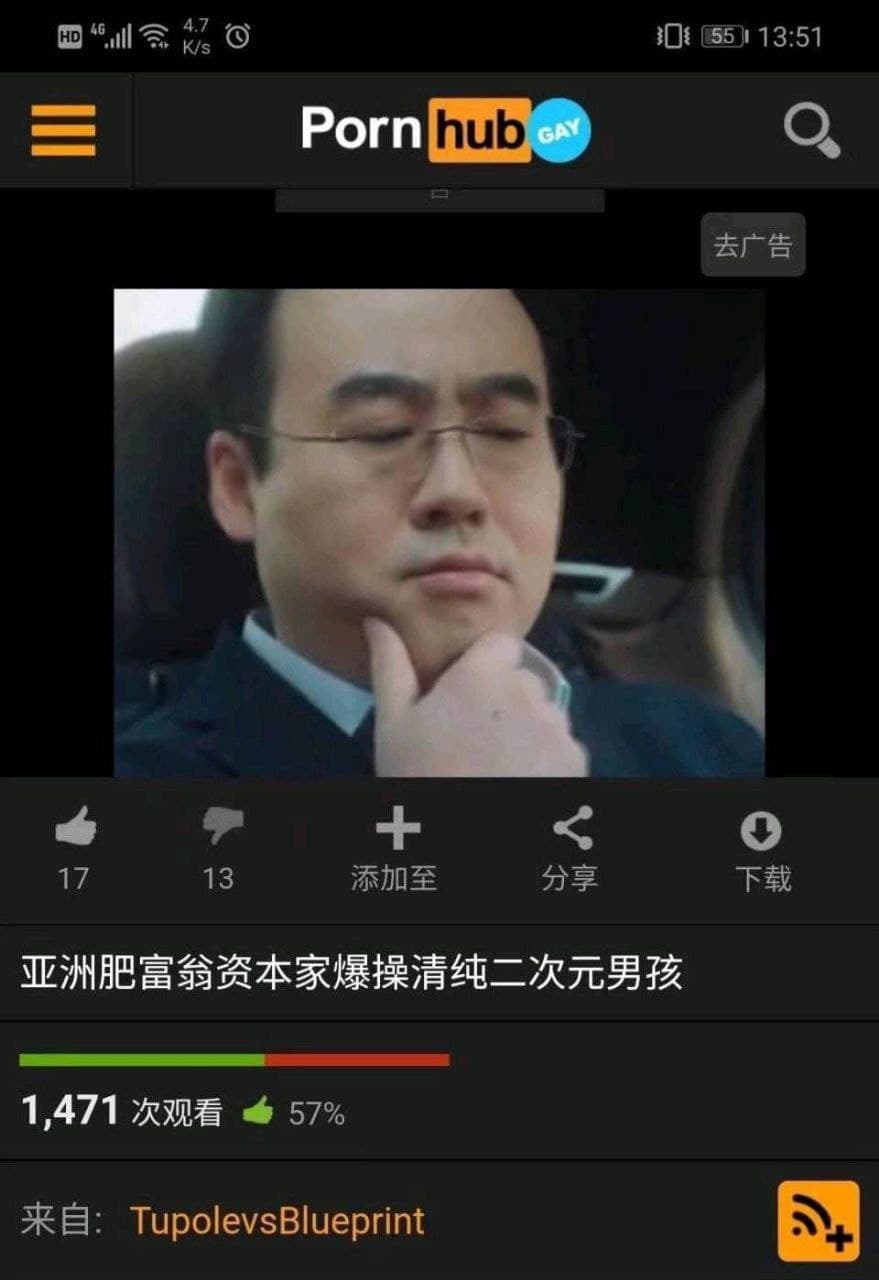Play the video in the player
The image size is (879, 1280).
pos(439,532)
